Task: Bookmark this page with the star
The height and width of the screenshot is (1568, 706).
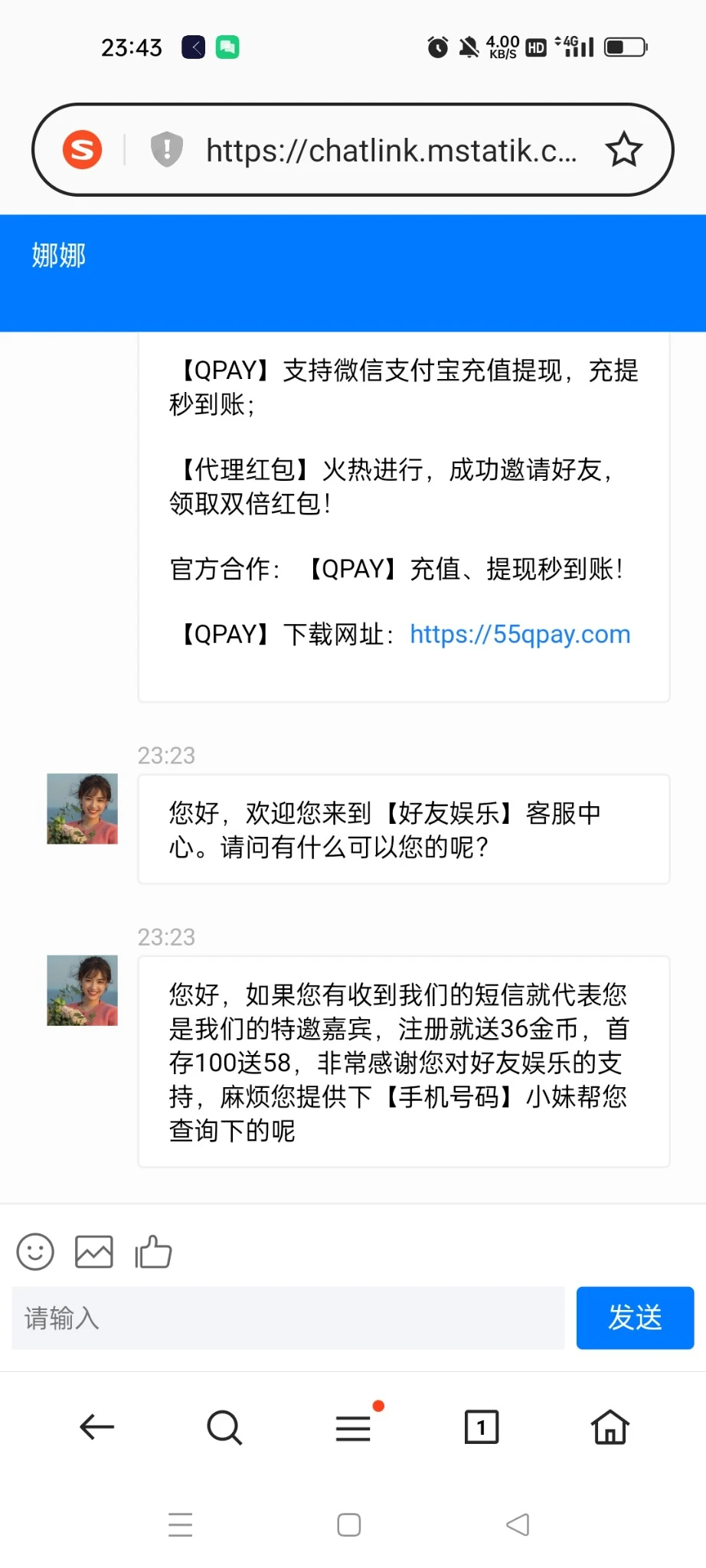Action: pos(623,149)
